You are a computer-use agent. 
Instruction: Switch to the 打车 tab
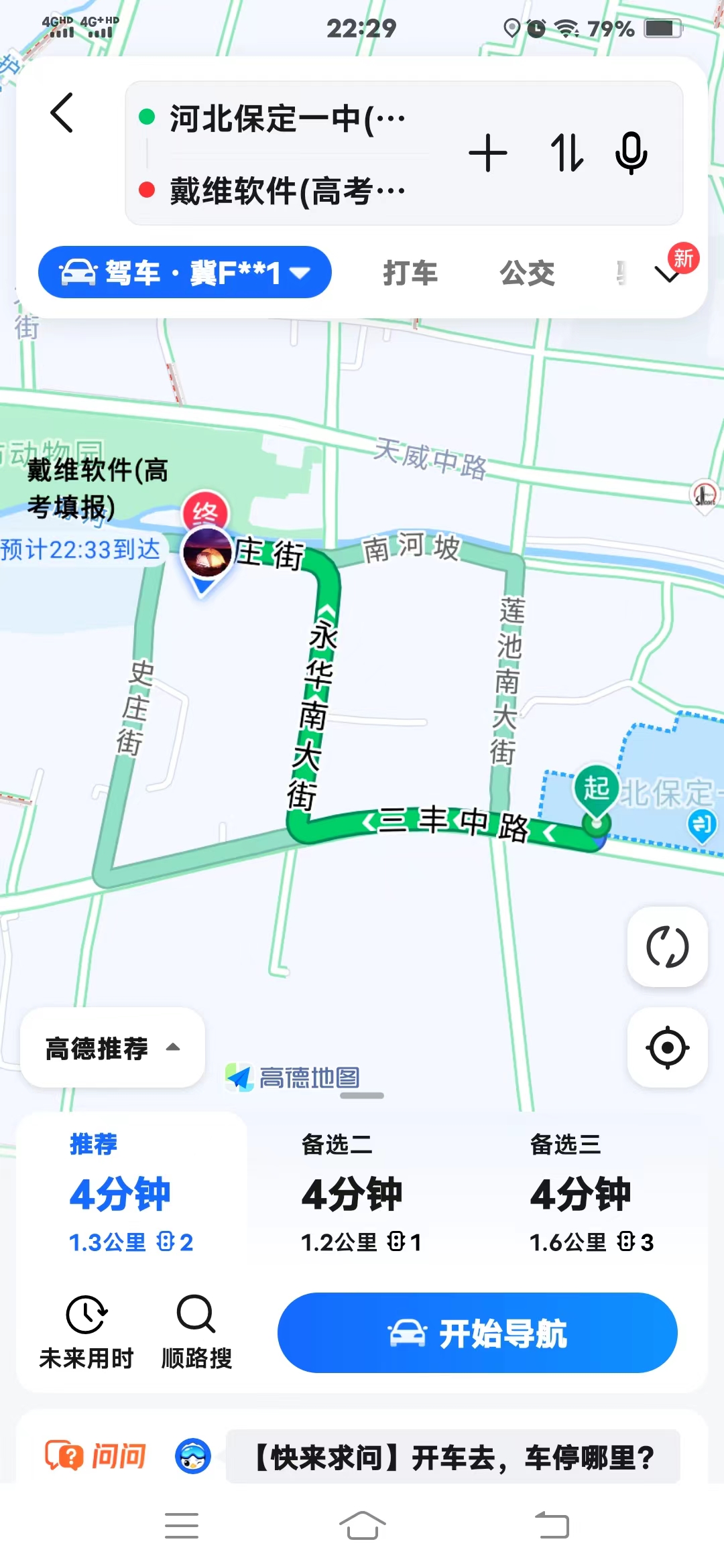pos(410,273)
